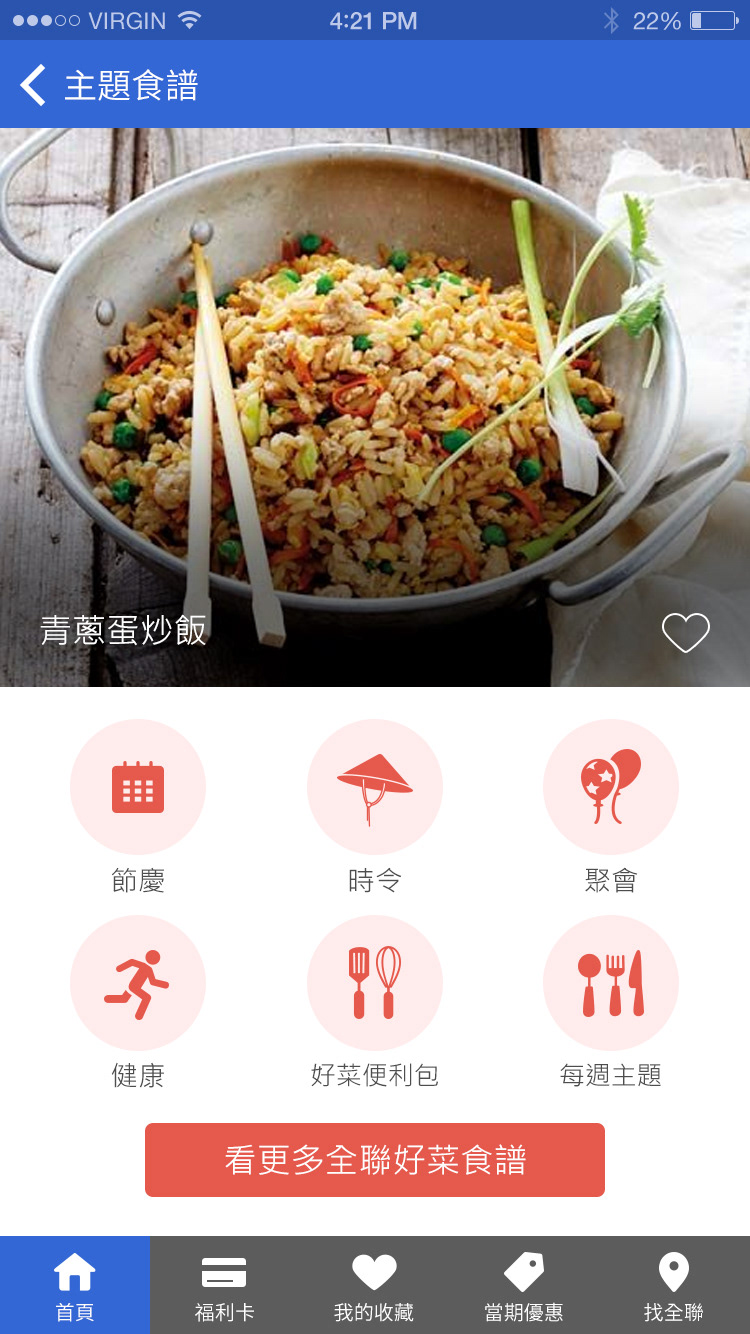Select the 時令 recipe category
The width and height of the screenshot is (750, 1334).
pos(375,787)
